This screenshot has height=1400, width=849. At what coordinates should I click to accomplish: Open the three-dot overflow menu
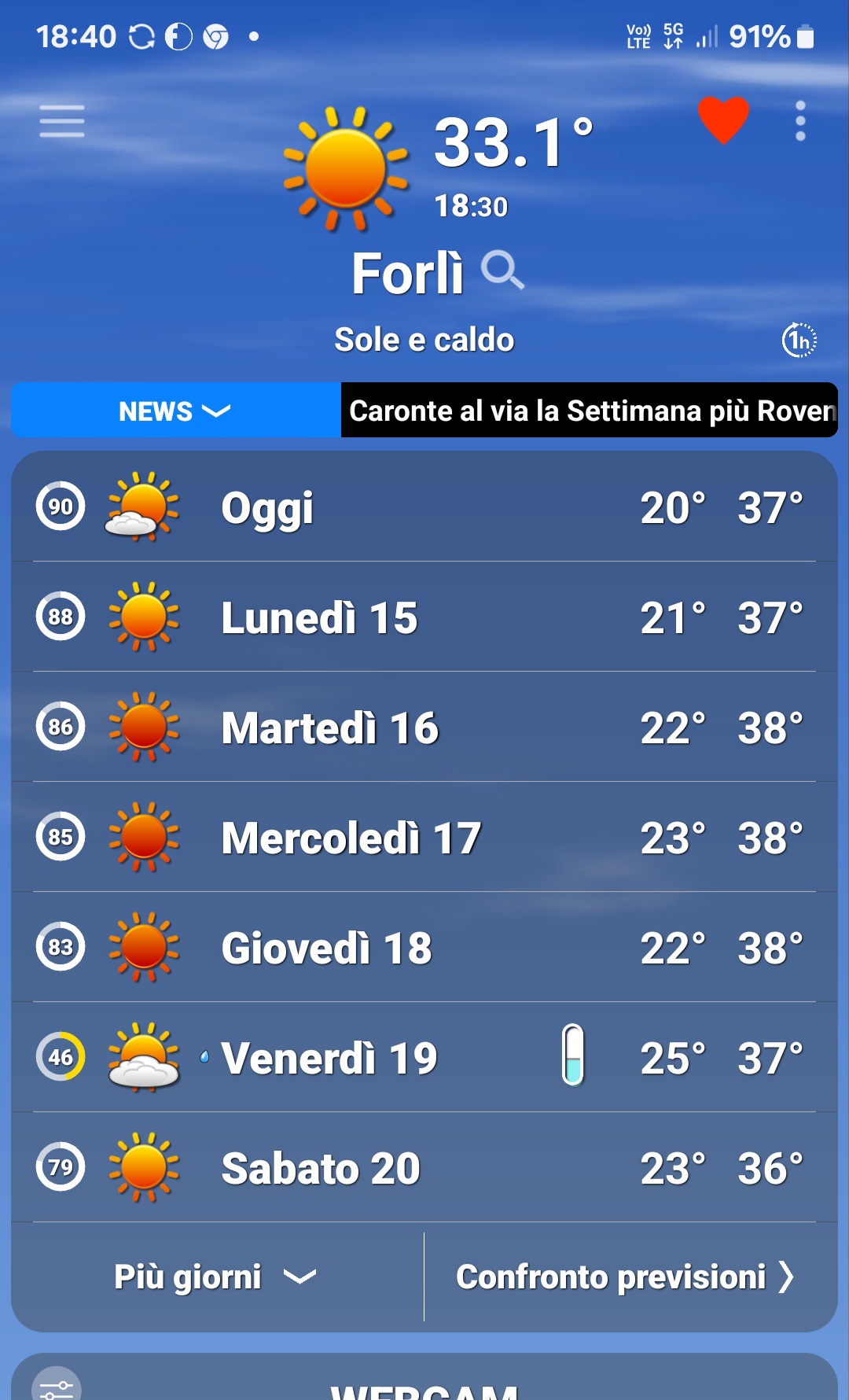pos(800,121)
